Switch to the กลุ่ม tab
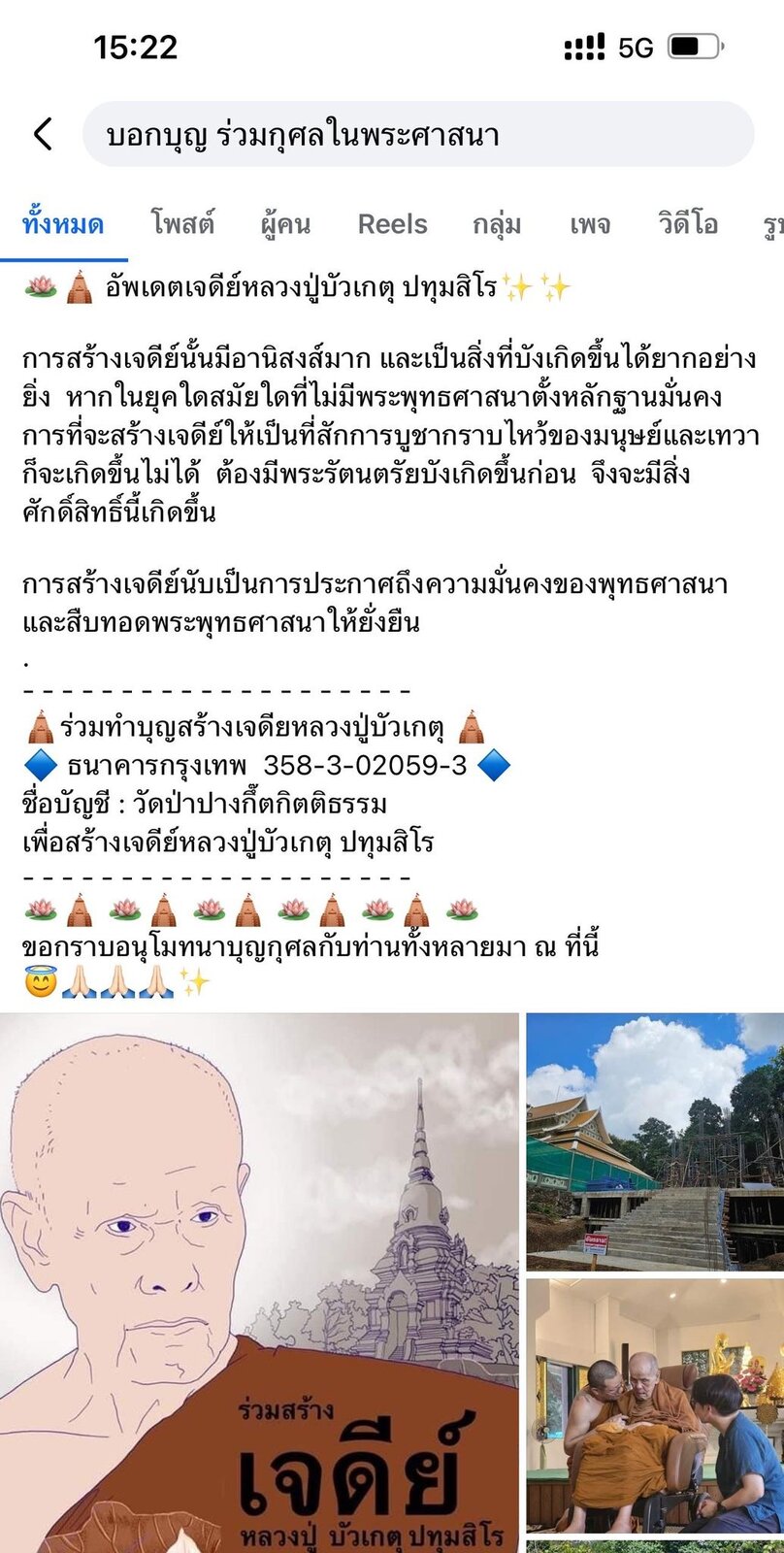Viewport: 784px width, 1553px height. point(497,224)
